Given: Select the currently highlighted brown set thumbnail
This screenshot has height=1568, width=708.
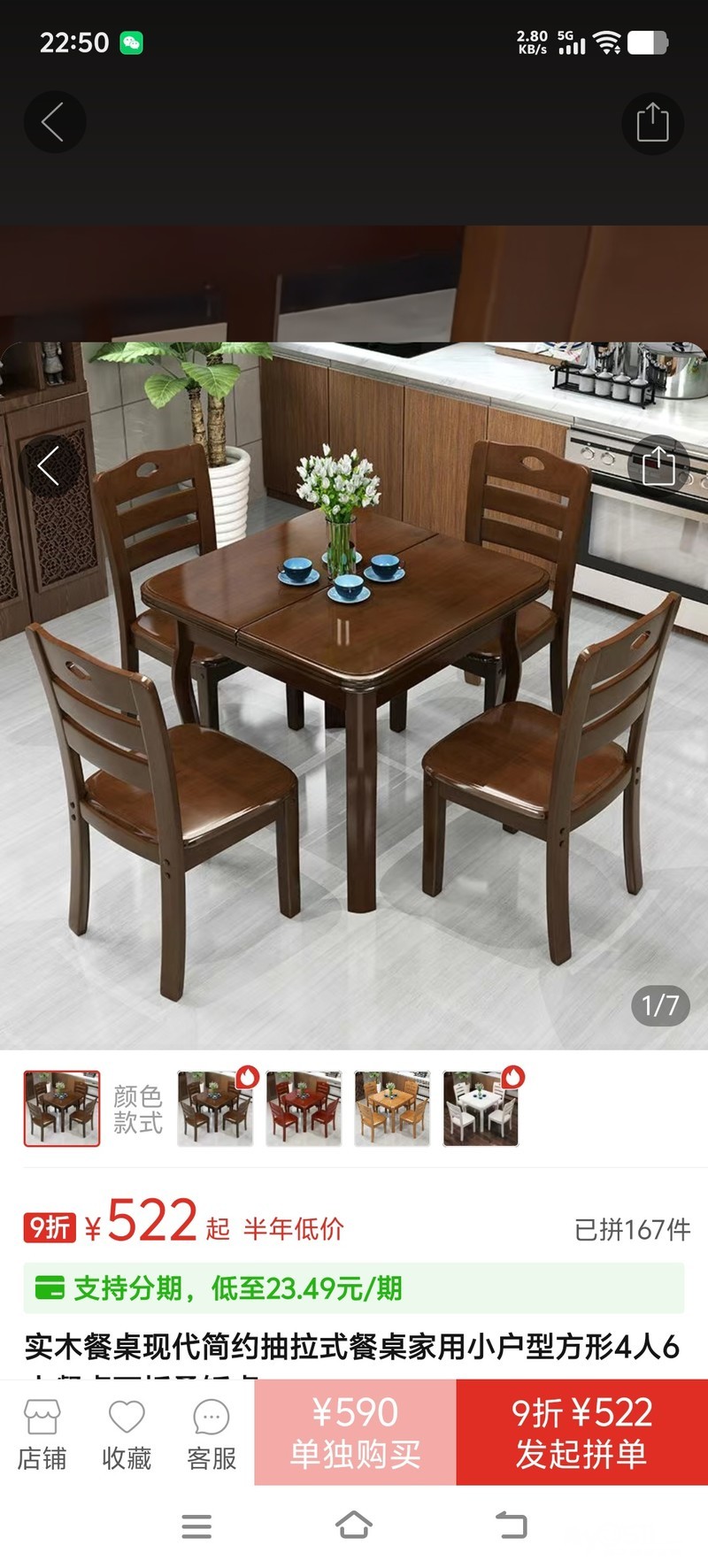Looking at the screenshot, I should click(x=62, y=1109).
